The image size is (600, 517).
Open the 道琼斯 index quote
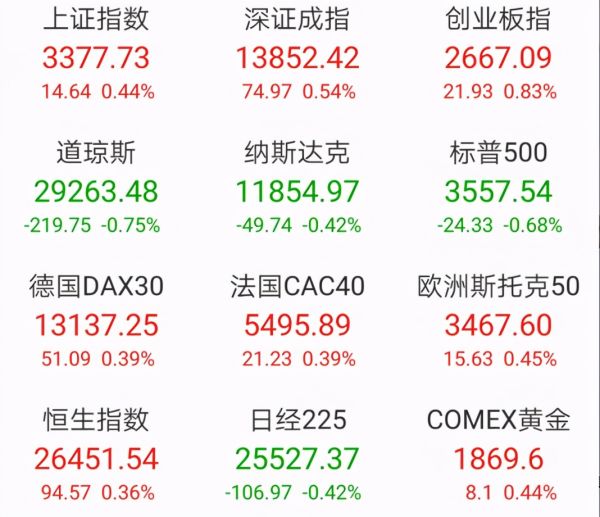coord(97,190)
